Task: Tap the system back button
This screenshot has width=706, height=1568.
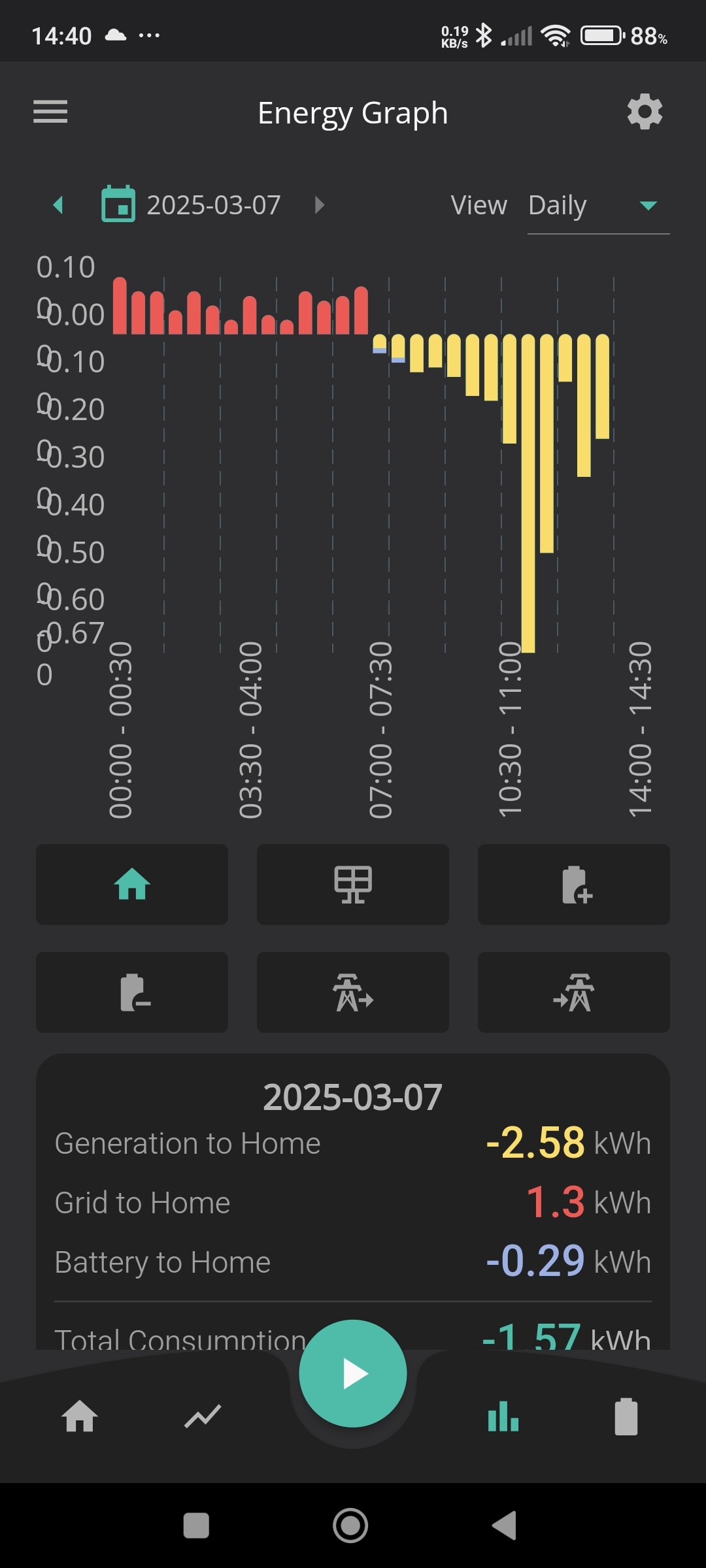Action: click(x=505, y=1526)
